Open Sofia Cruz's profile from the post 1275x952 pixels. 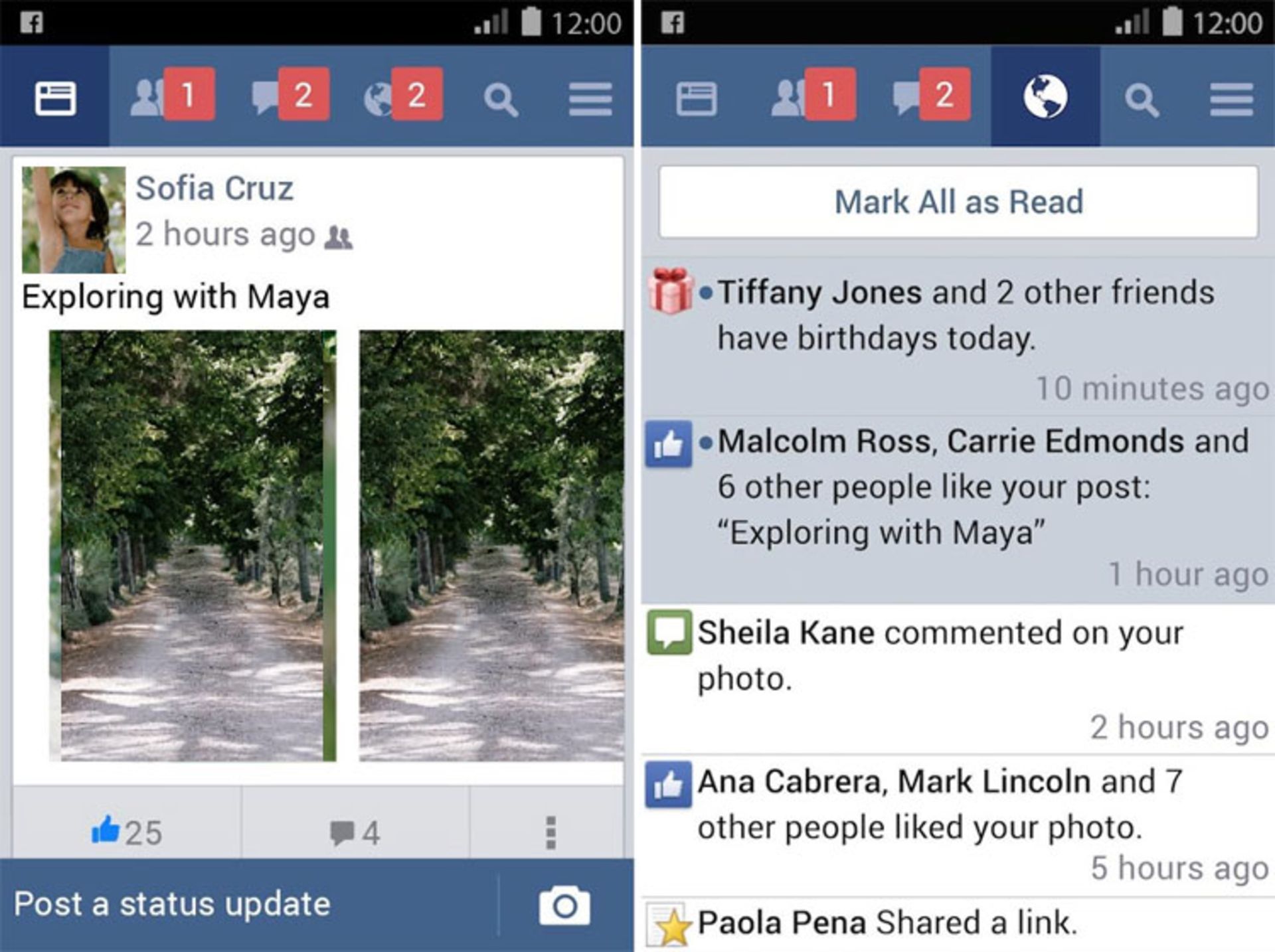point(214,188)
